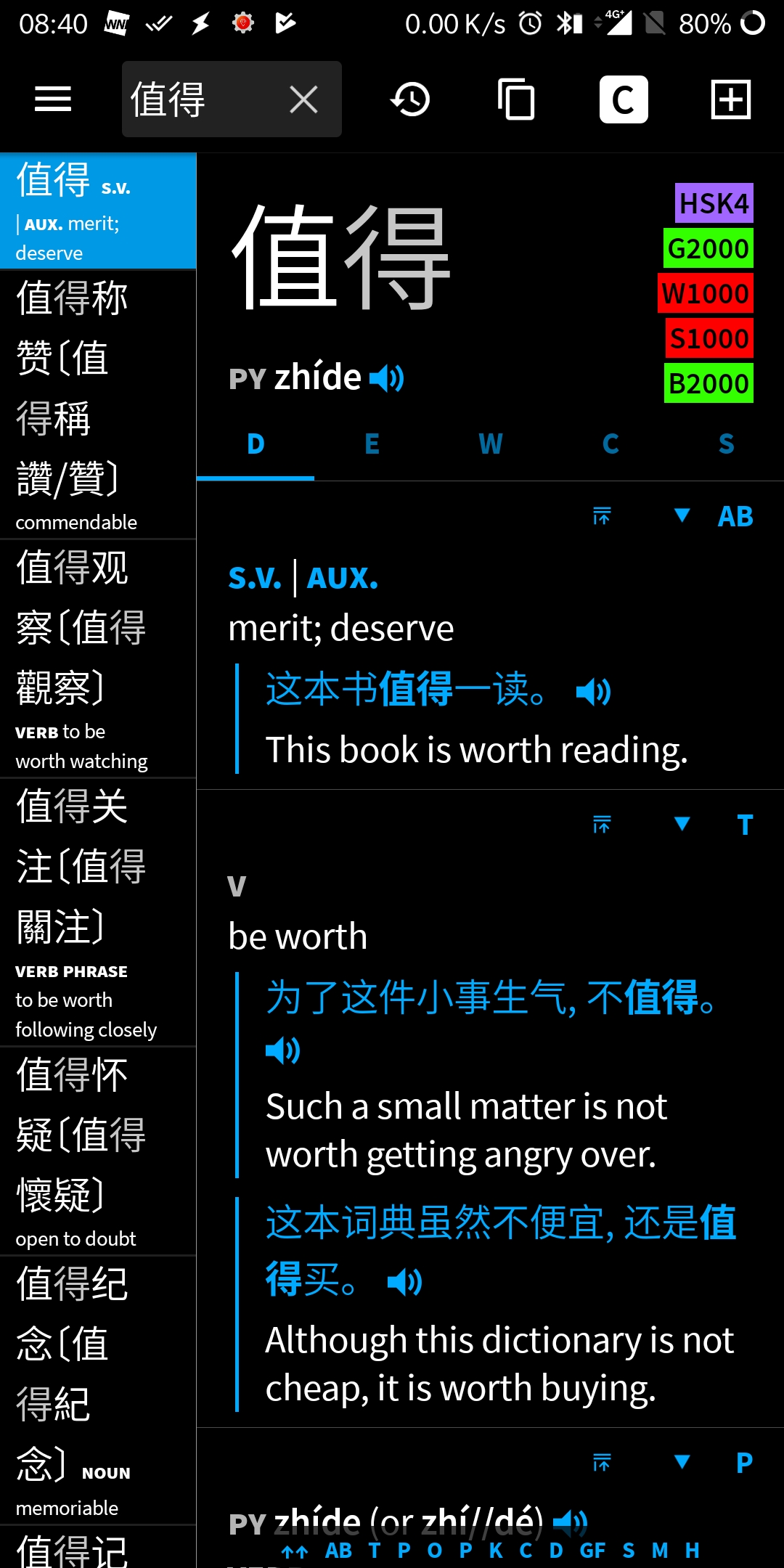Collapse the AB dictionary section arrow
The image size is (784, 1568).
point(682,516)
